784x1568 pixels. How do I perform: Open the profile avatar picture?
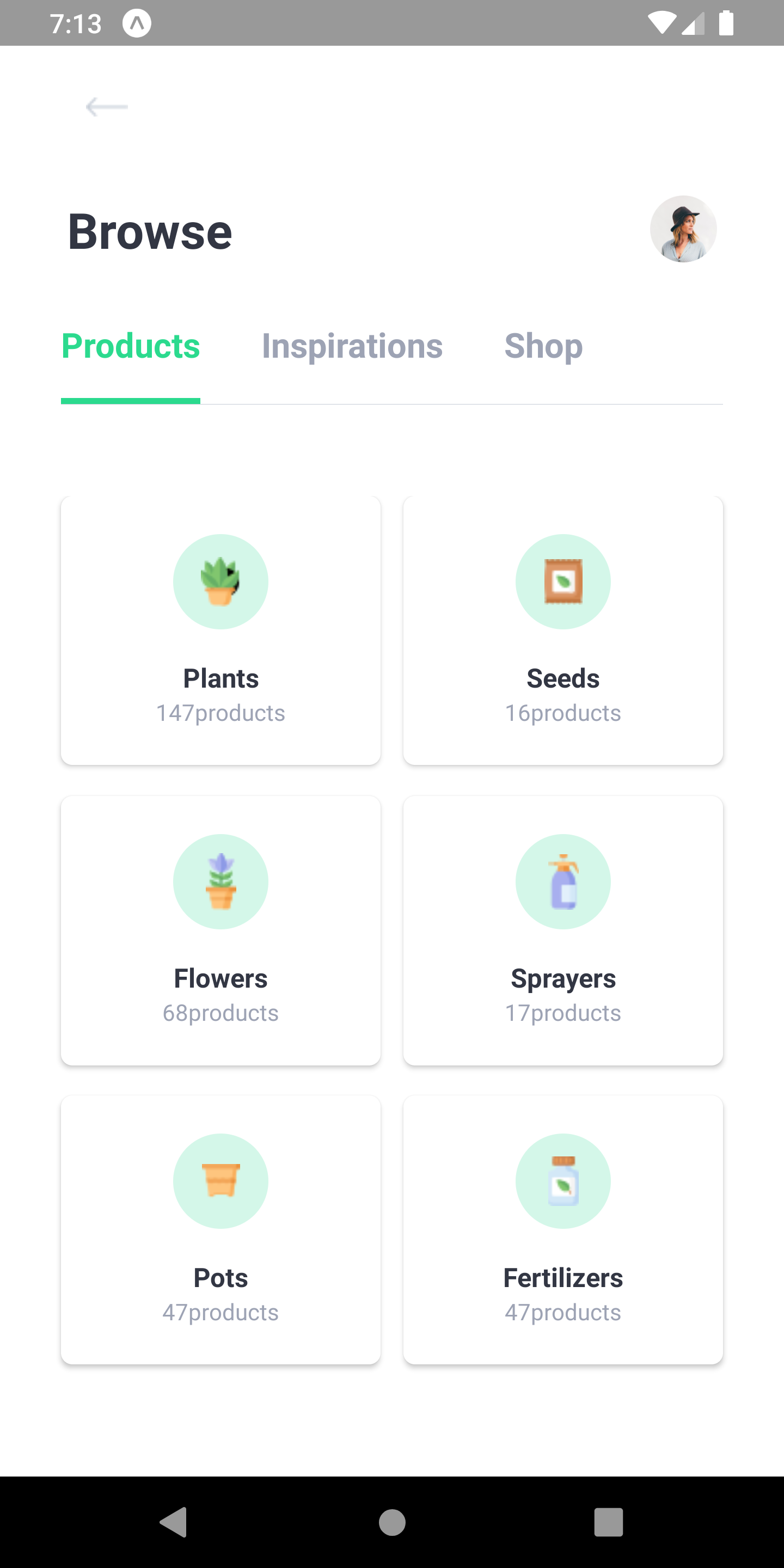[x=684, y=229]
